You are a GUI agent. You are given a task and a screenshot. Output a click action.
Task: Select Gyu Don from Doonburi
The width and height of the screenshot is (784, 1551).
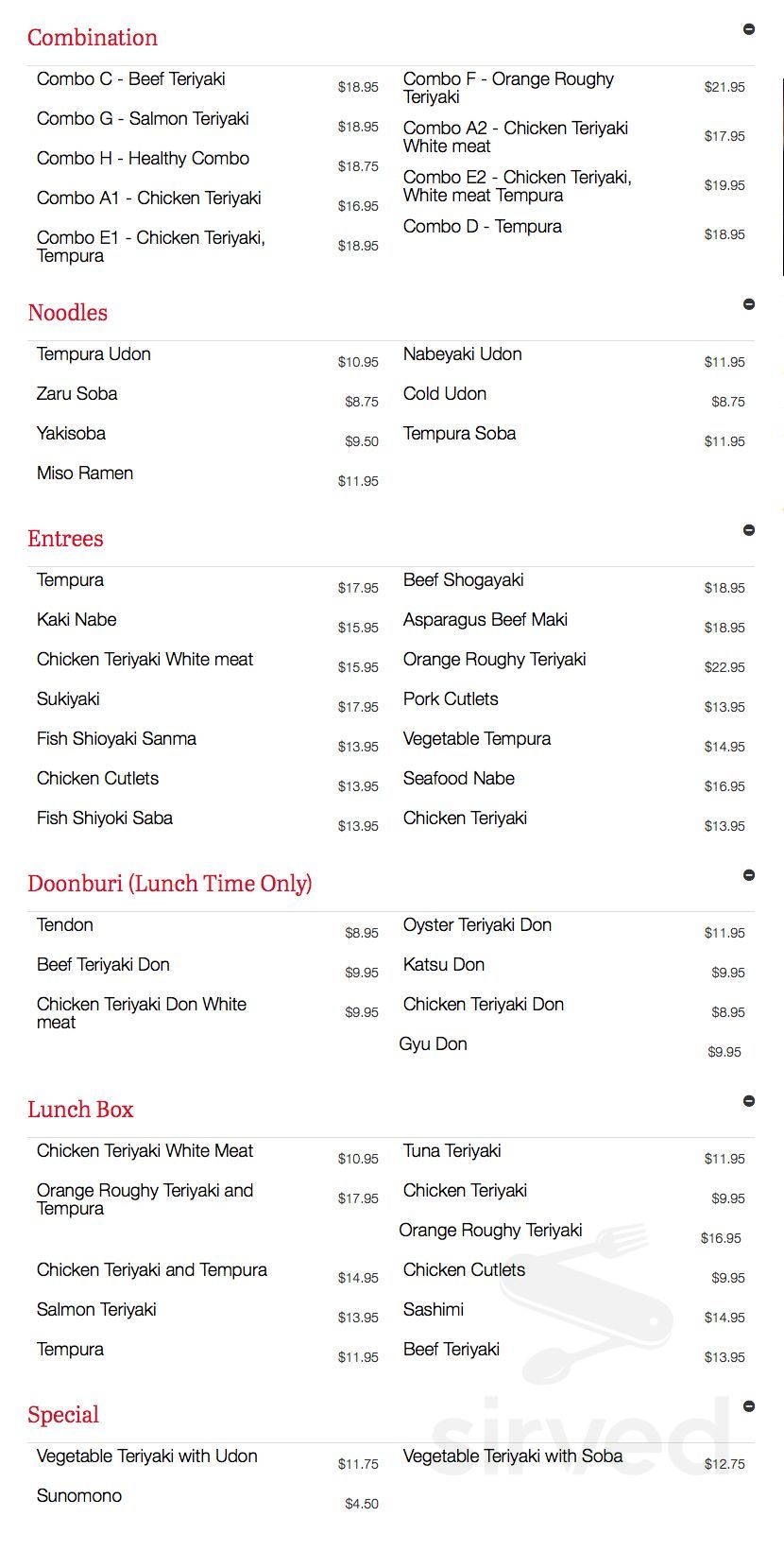tap(434, 1043)
